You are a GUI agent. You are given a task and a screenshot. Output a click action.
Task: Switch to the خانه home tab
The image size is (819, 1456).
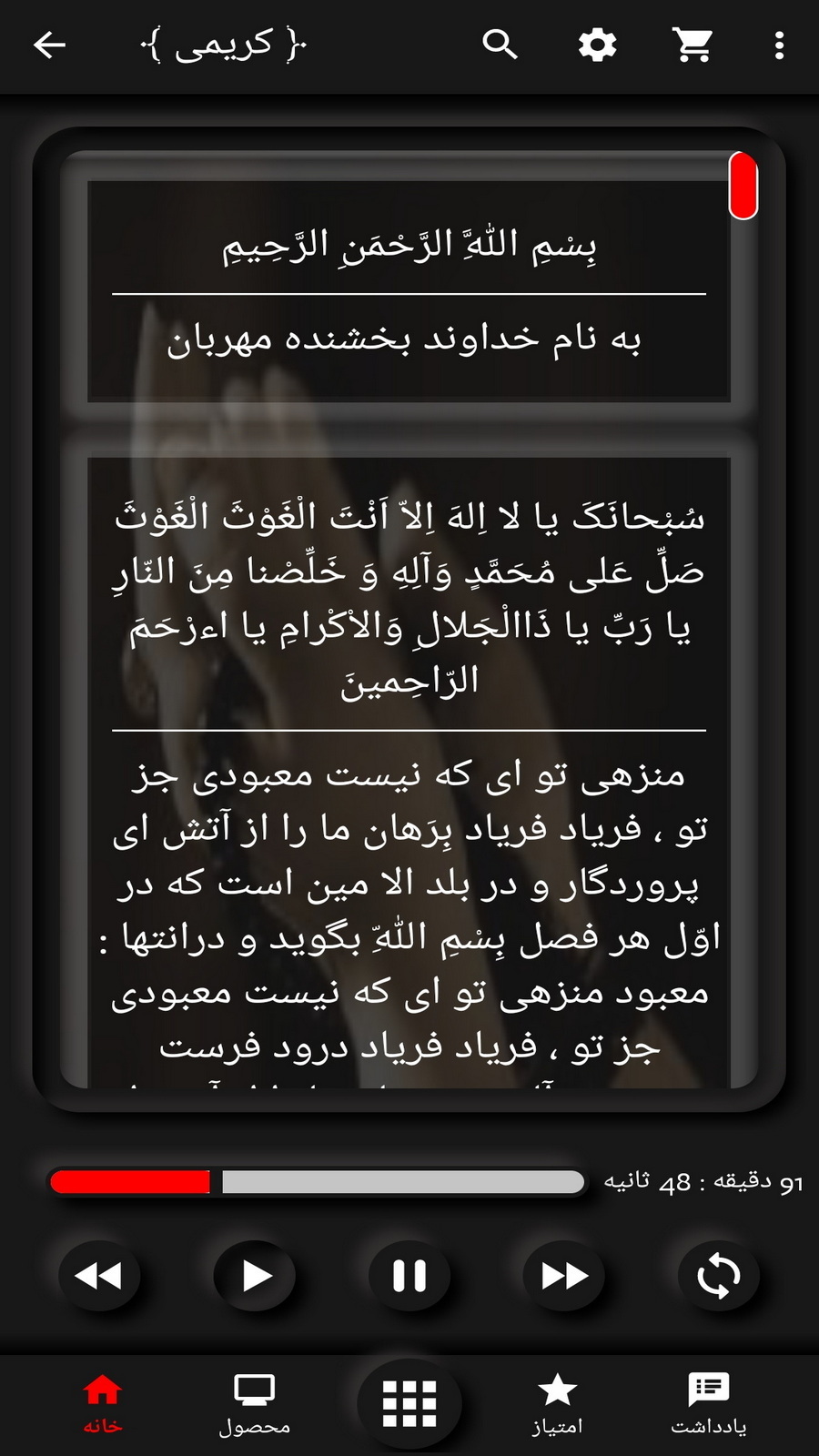(102, 1404)
